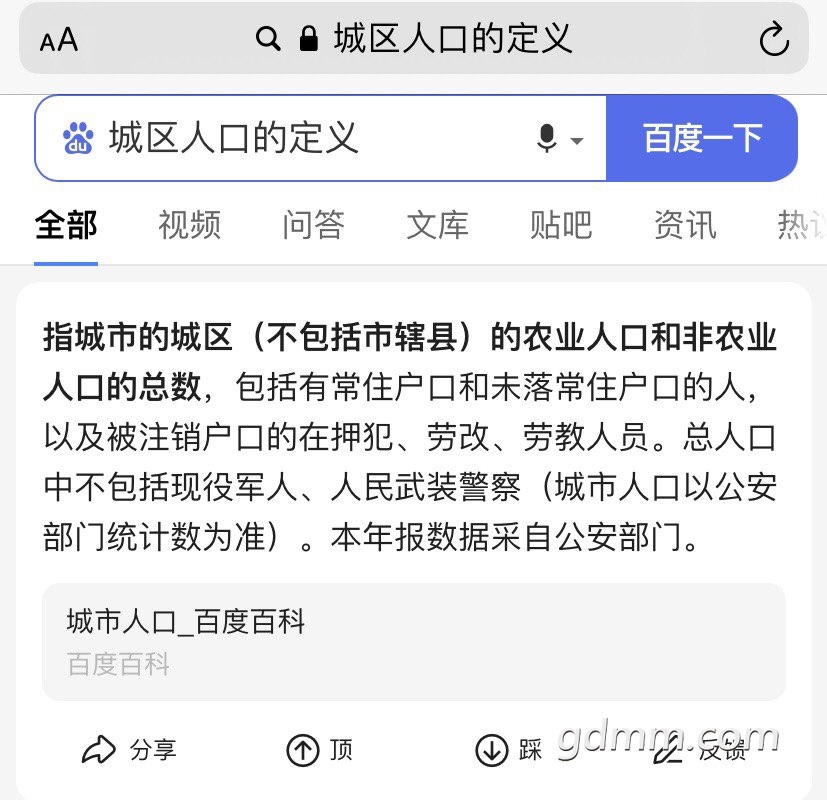
Task: Tap the 百度一下 search button
Action: point(702,138)
